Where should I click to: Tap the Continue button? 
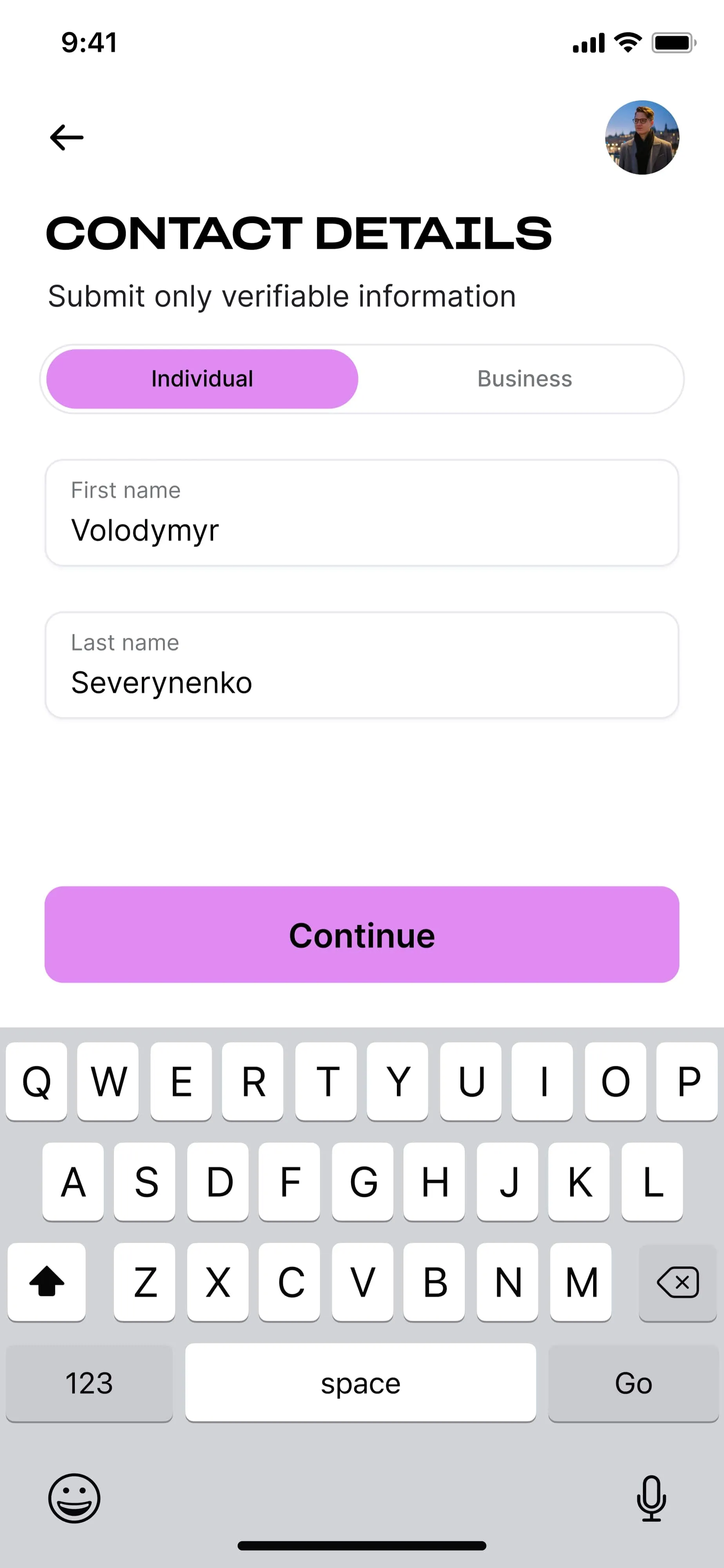tap(361, 935)
